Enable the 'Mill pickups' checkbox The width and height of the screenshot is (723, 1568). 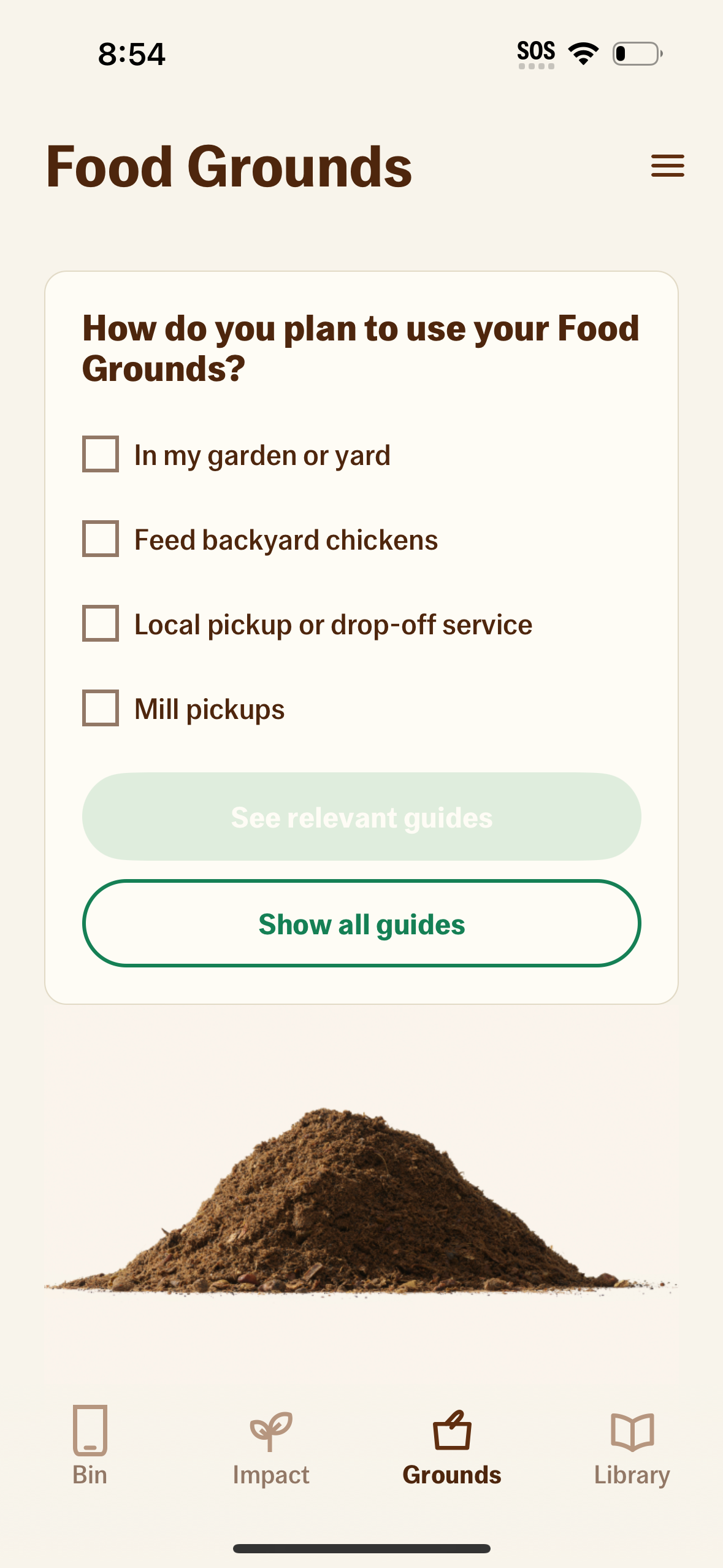101,709
